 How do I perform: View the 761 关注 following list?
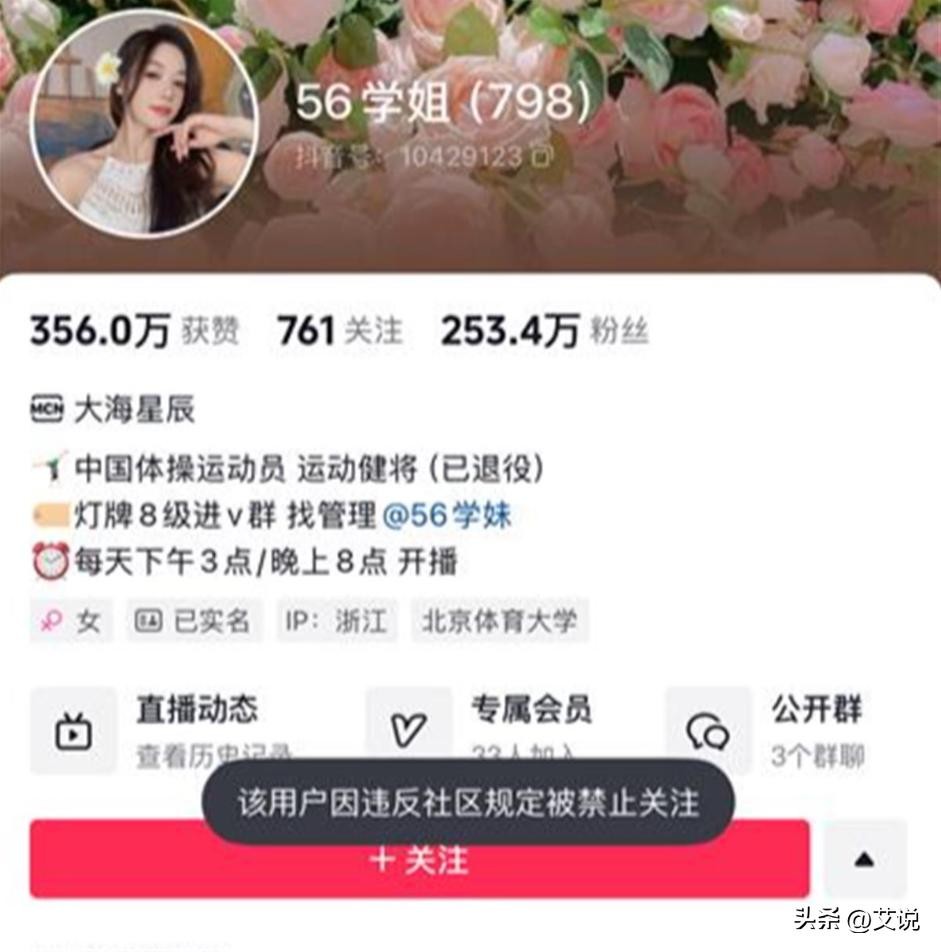click(339, 331)
